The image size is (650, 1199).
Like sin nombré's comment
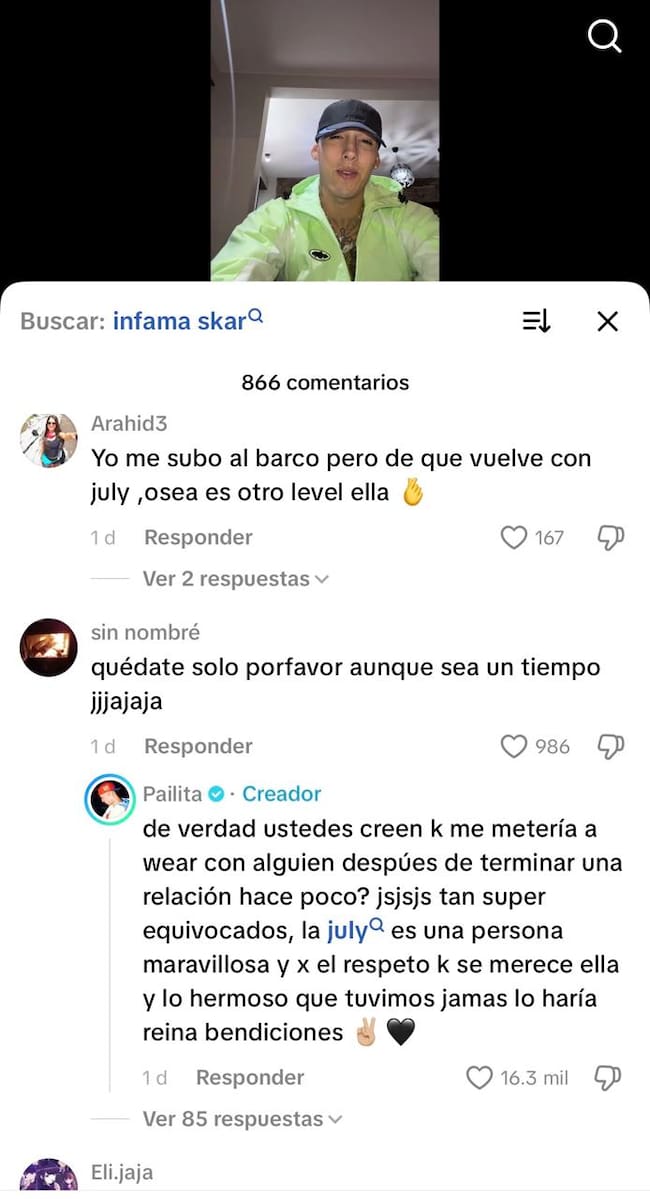[514, 746]
